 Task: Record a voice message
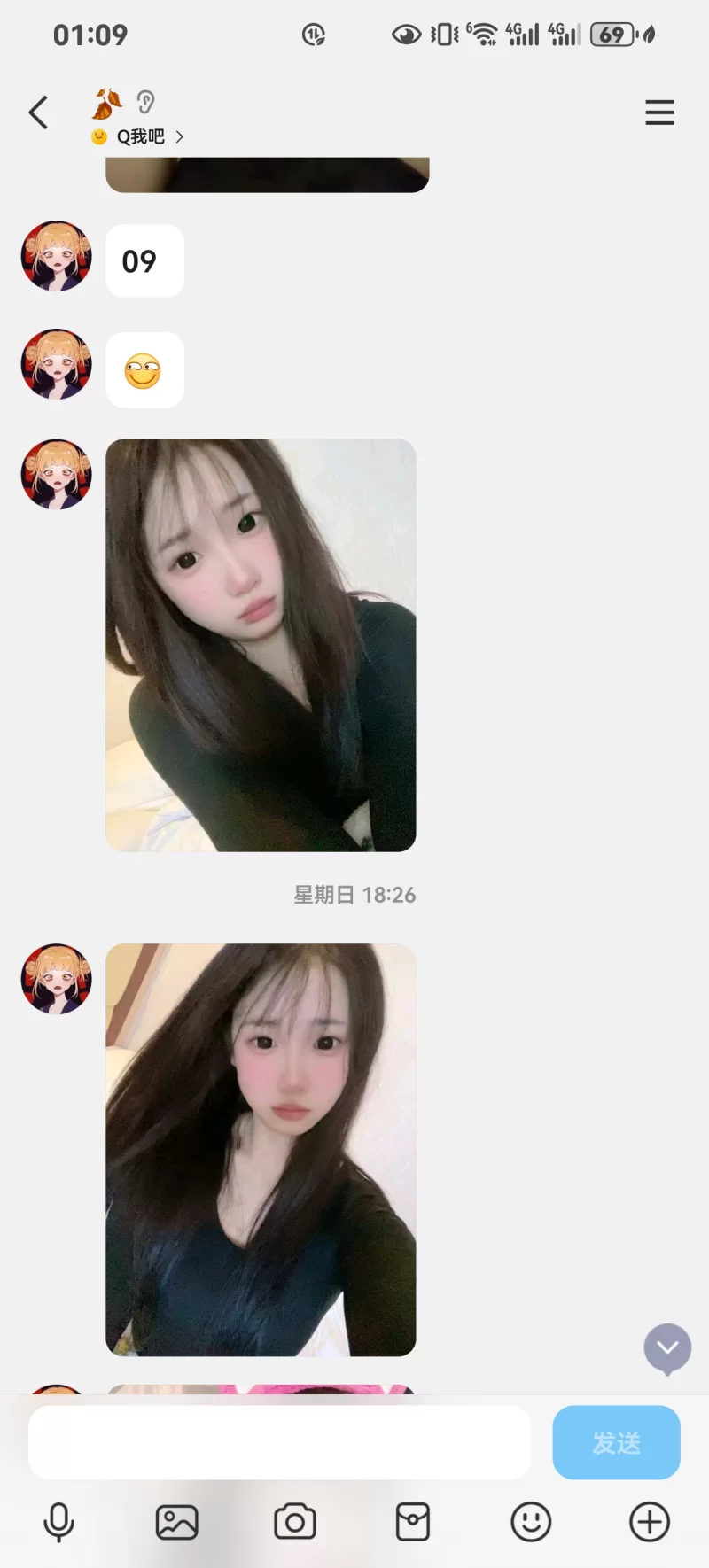tap(59, 1523)
